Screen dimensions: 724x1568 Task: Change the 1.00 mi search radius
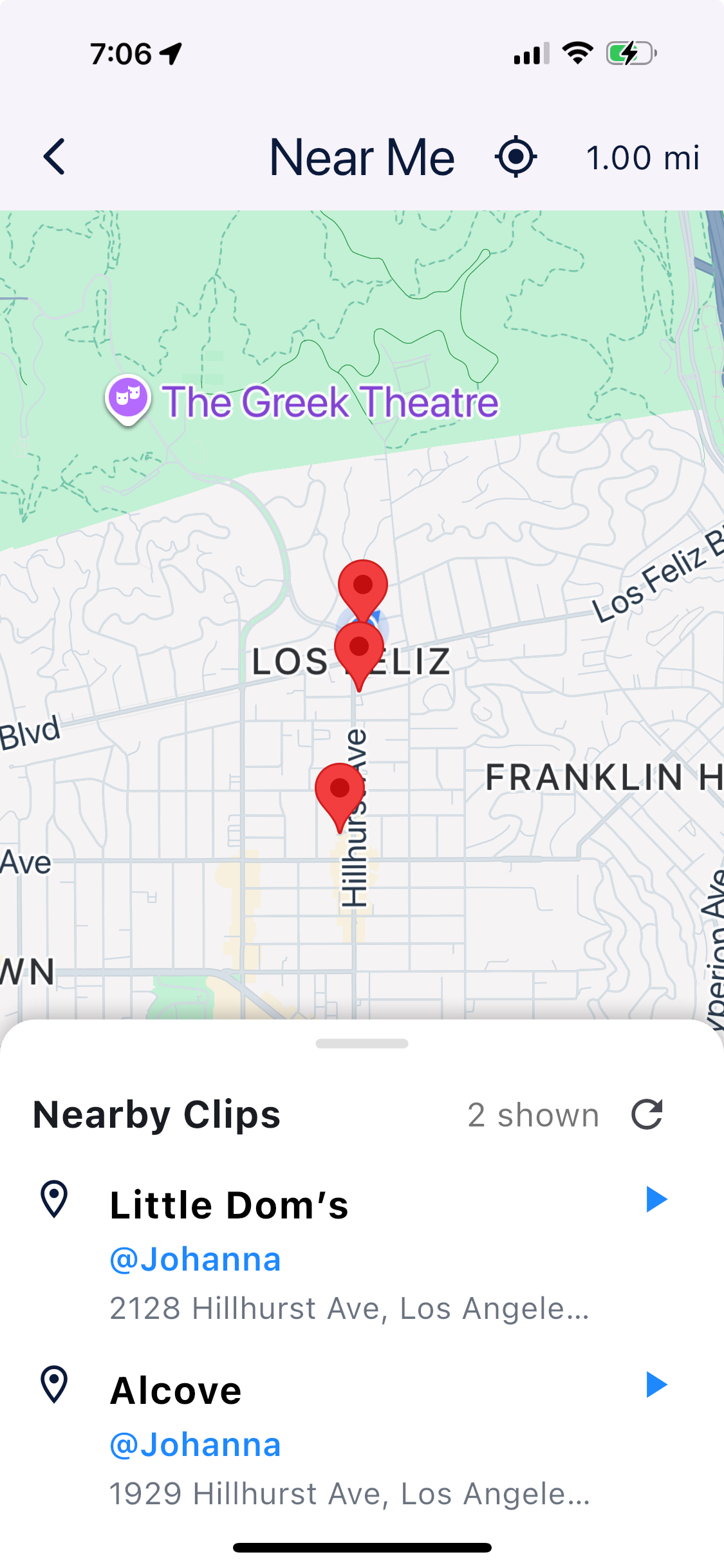click(642, 158)
